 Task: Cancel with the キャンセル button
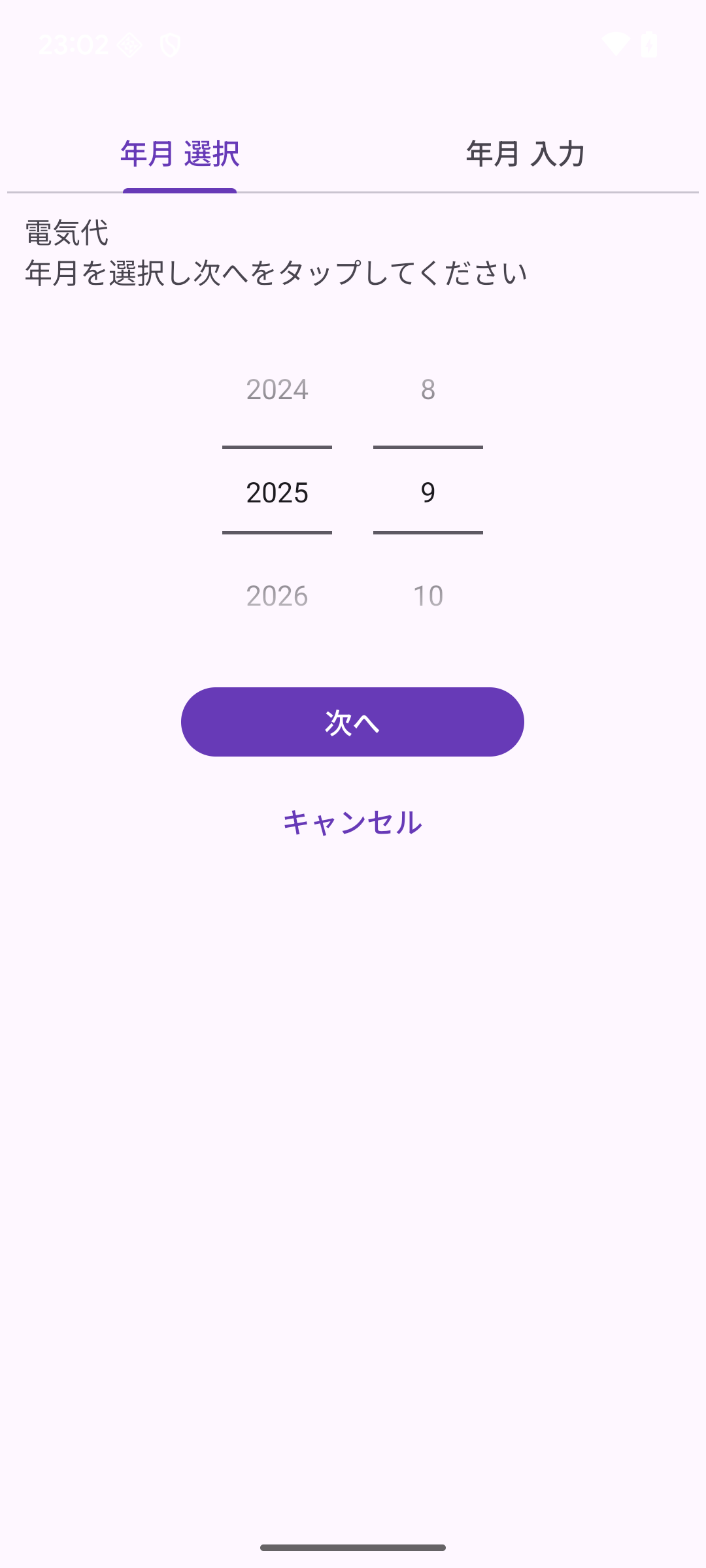pos(352,822)
